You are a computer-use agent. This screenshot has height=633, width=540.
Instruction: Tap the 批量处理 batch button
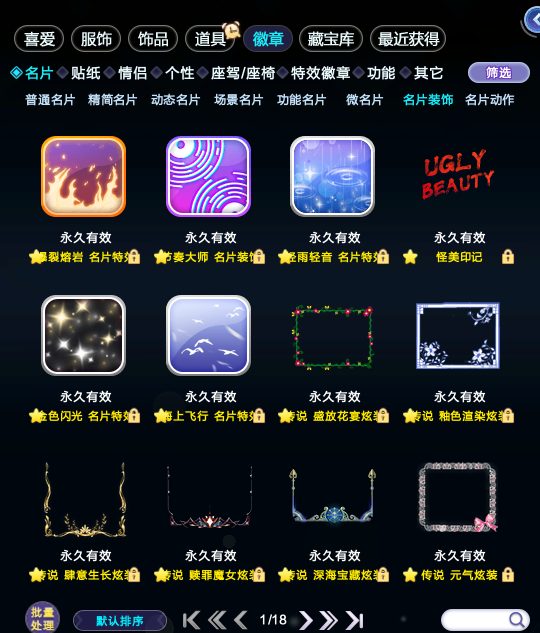[42, 618]
